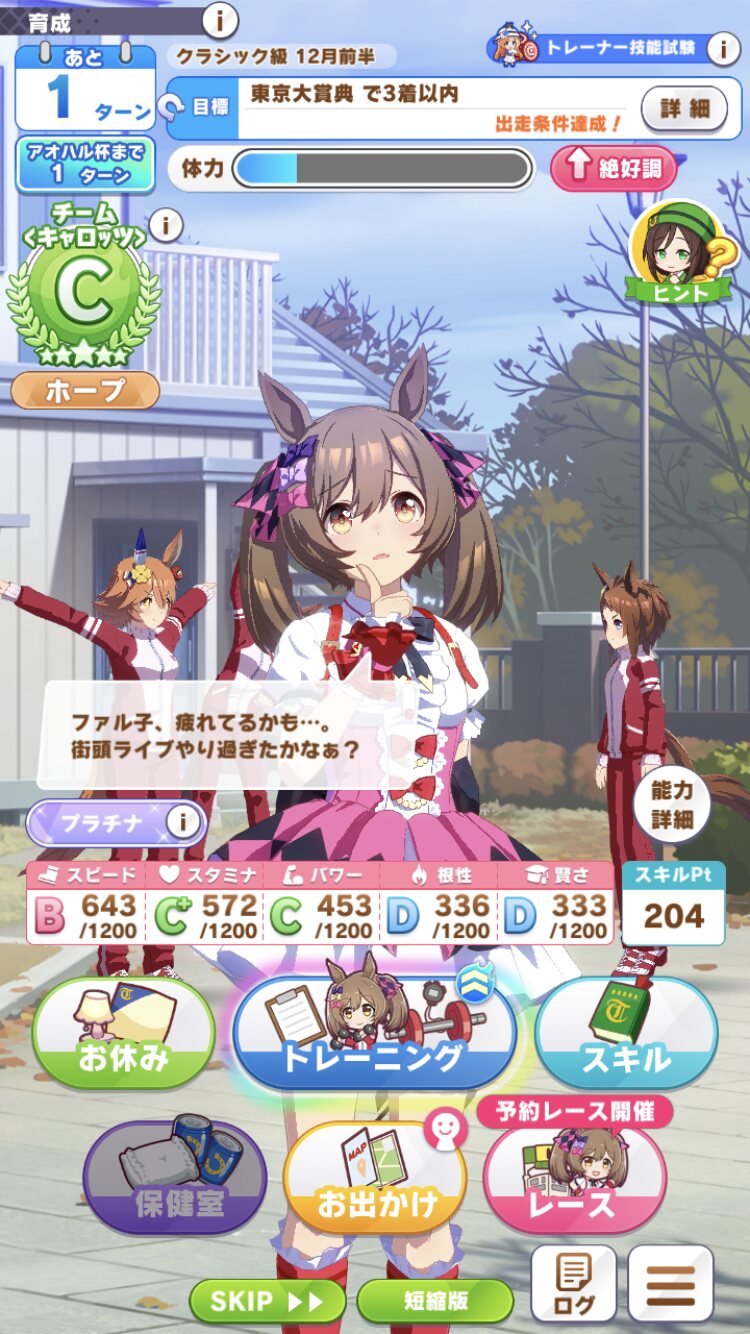
Task: Open the hamburger menu
Action: [x=670, y=1283]
